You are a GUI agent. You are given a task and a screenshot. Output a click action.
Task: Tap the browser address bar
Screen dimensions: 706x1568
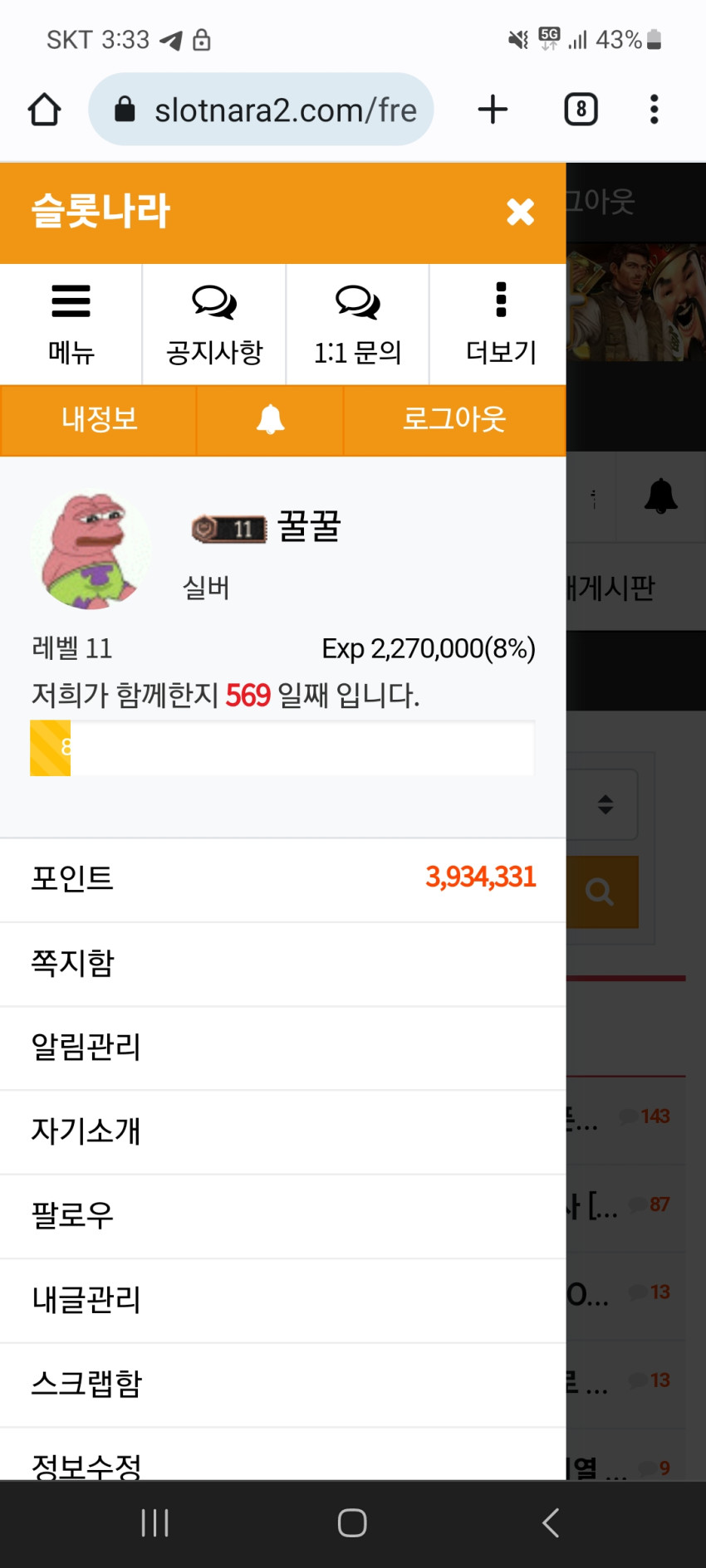(261, 110)
